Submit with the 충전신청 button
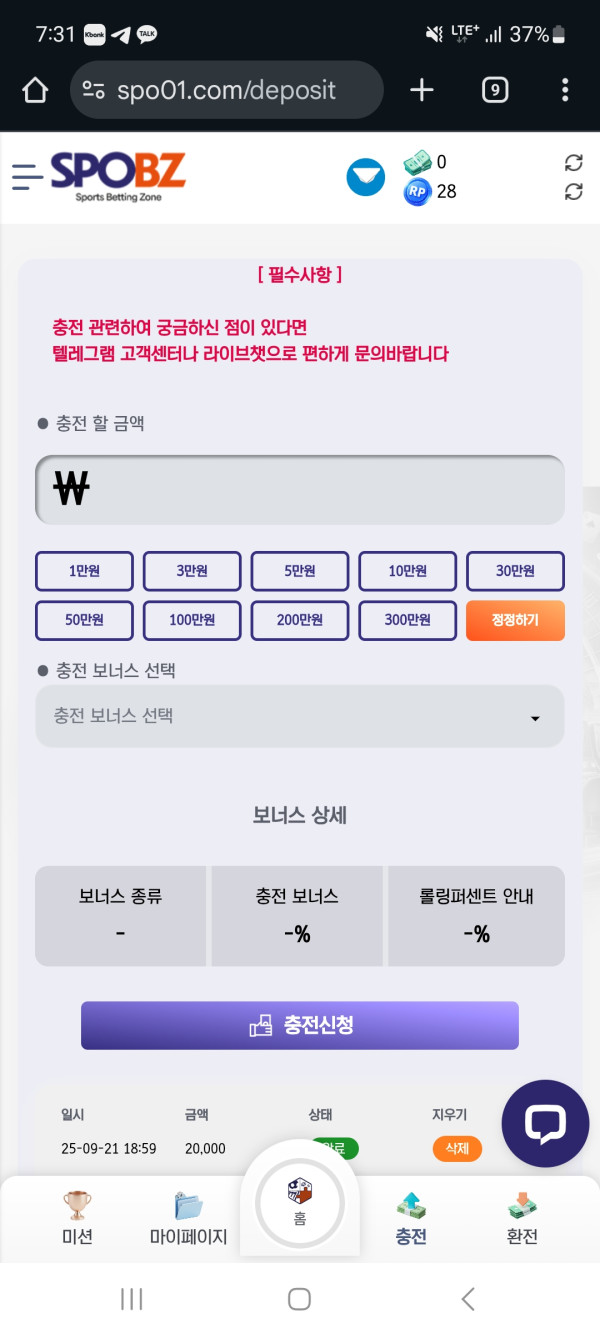 pyautogui.click(x=300, y=1025)
